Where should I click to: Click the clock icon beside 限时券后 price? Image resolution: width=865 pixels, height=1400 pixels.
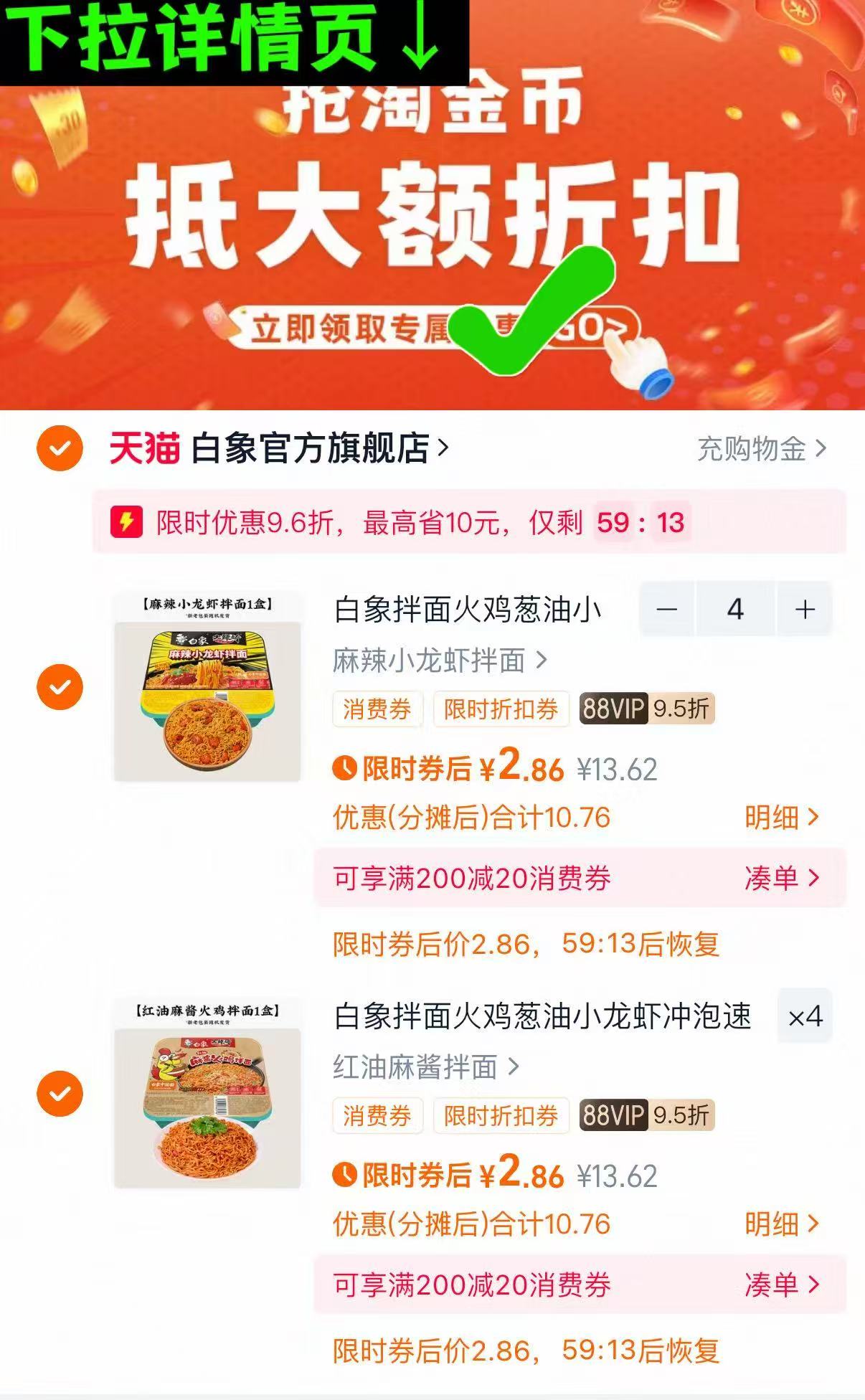[x=344, y=769]
